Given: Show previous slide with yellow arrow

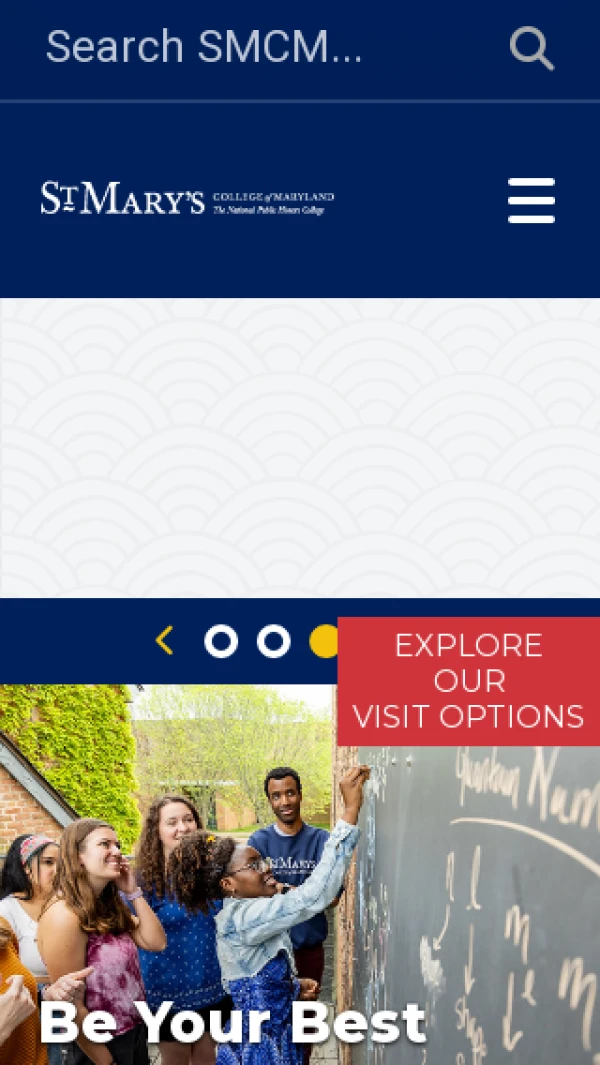Looking at the screenshot, I should pyautogui.click(x=165, y=641).
